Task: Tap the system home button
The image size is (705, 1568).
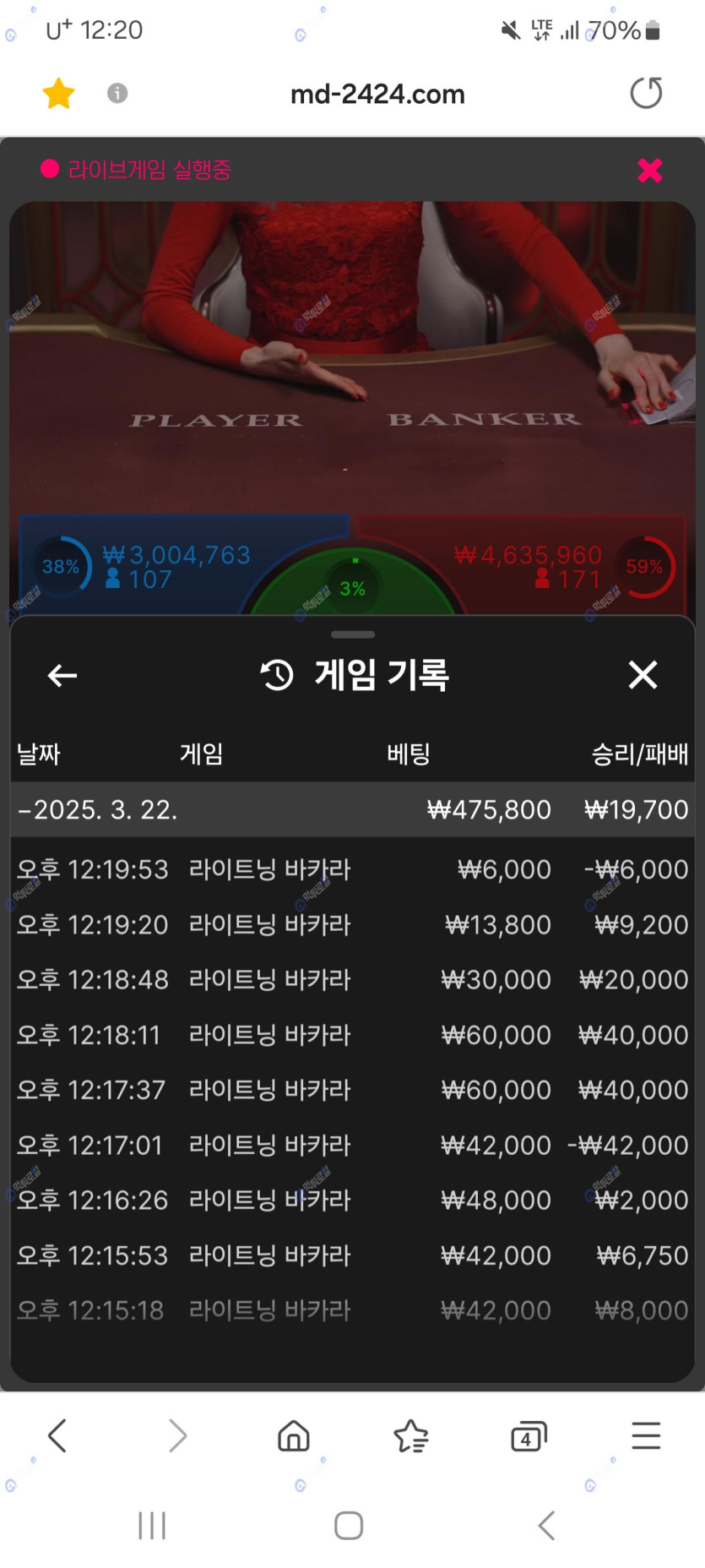Action: [349, 1526]
